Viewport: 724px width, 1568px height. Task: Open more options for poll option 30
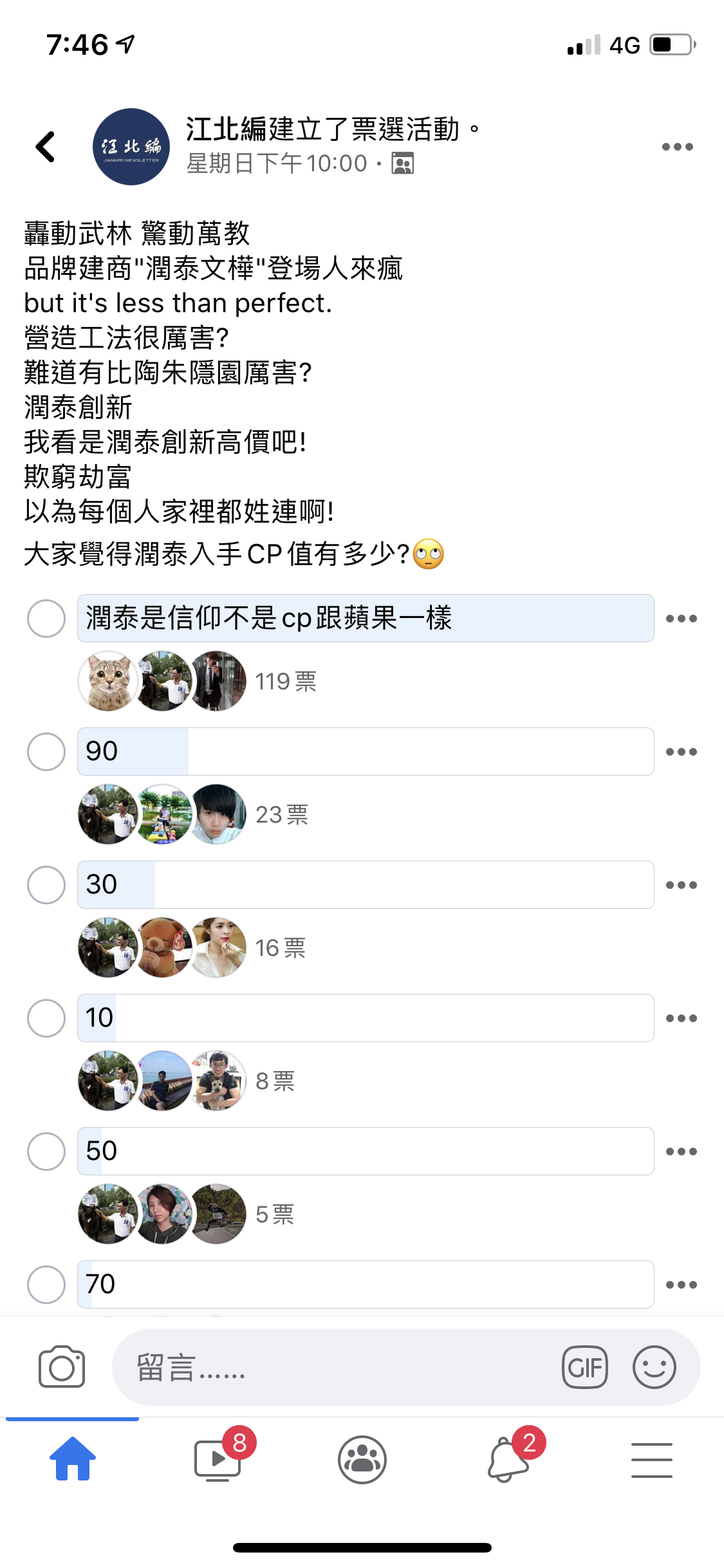681,885
